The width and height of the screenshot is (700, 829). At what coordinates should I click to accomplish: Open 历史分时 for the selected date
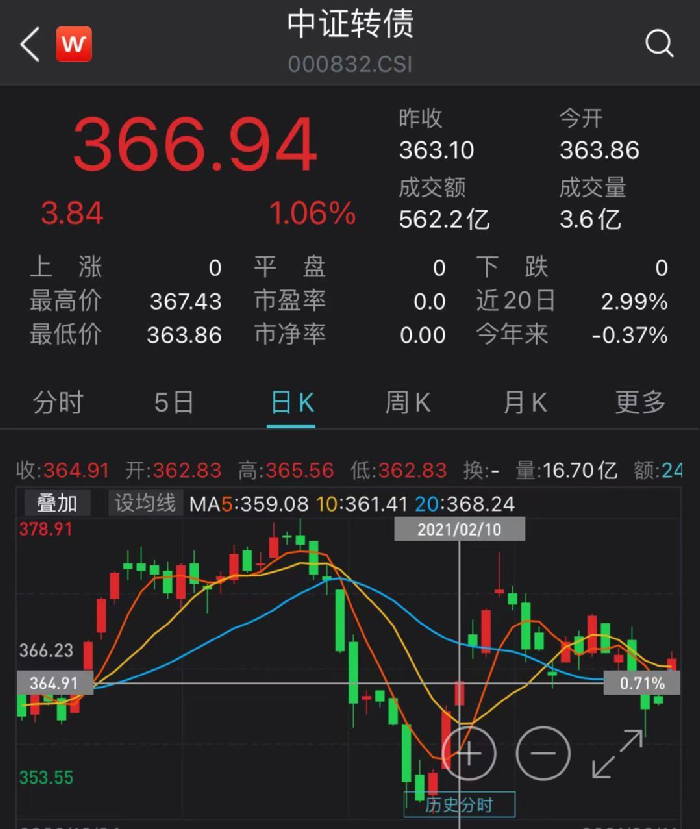coord(460,805)
